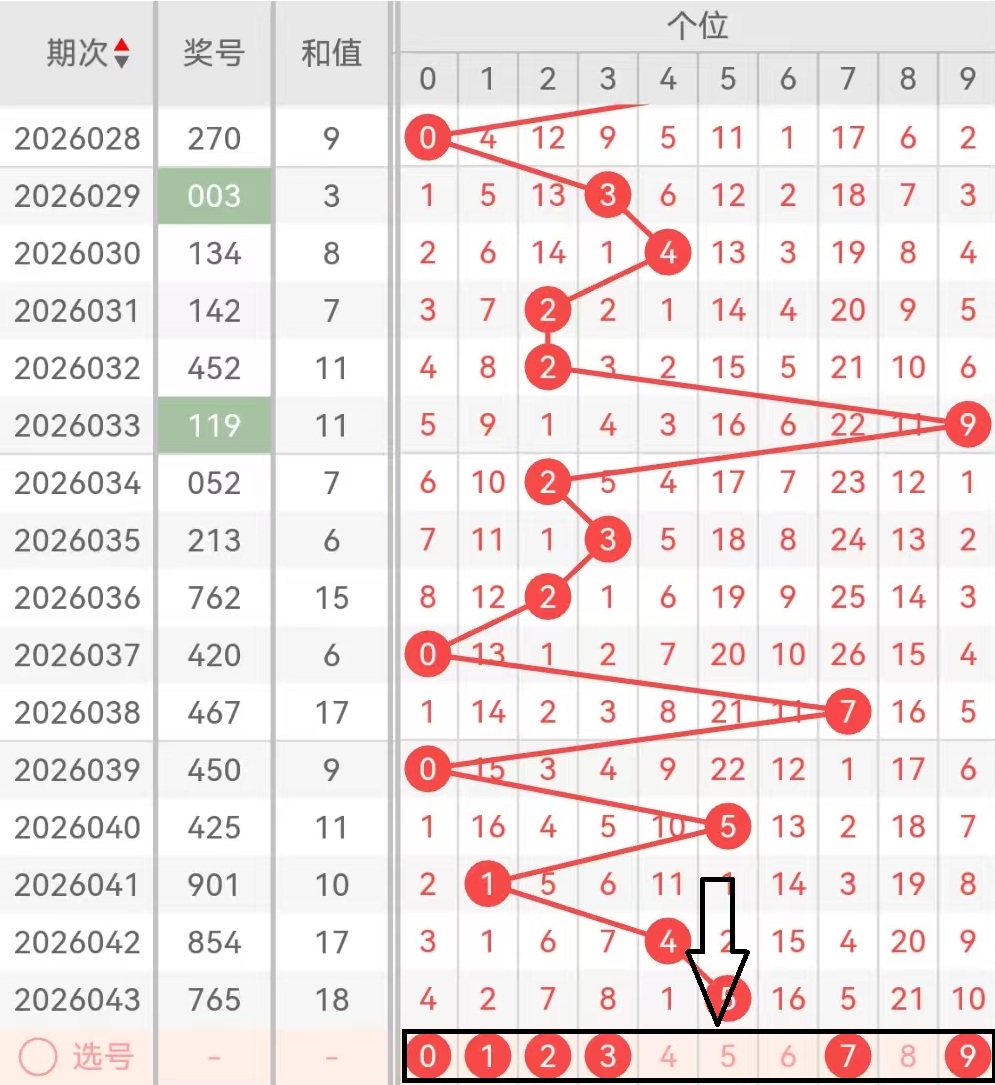Sort draws by the 期次 column arrows

(121, 53)
